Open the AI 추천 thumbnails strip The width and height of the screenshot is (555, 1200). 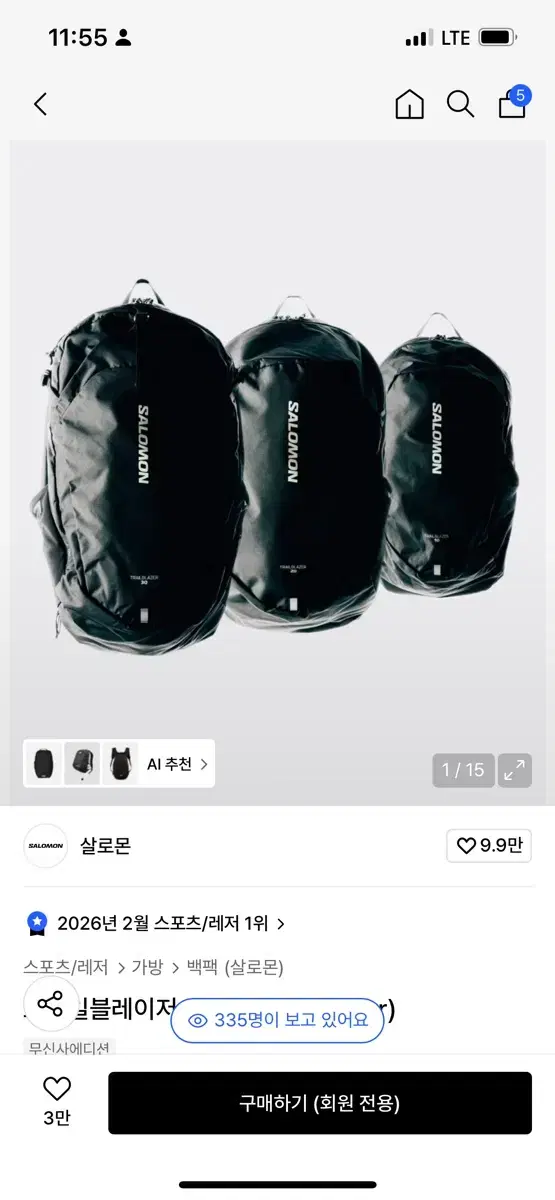pyautogui.click(x=119, y=764)
